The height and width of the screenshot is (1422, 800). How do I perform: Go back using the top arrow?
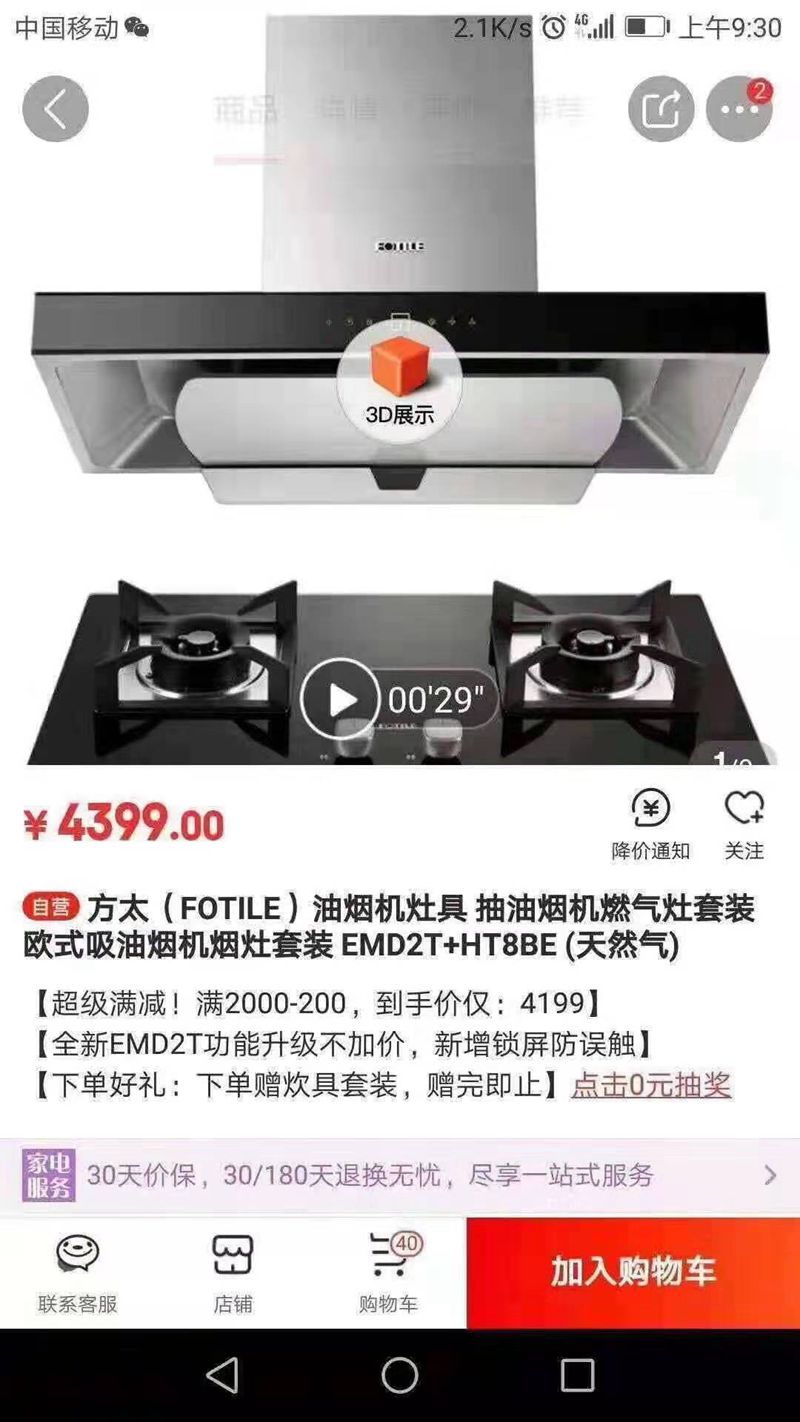point(55,109)
